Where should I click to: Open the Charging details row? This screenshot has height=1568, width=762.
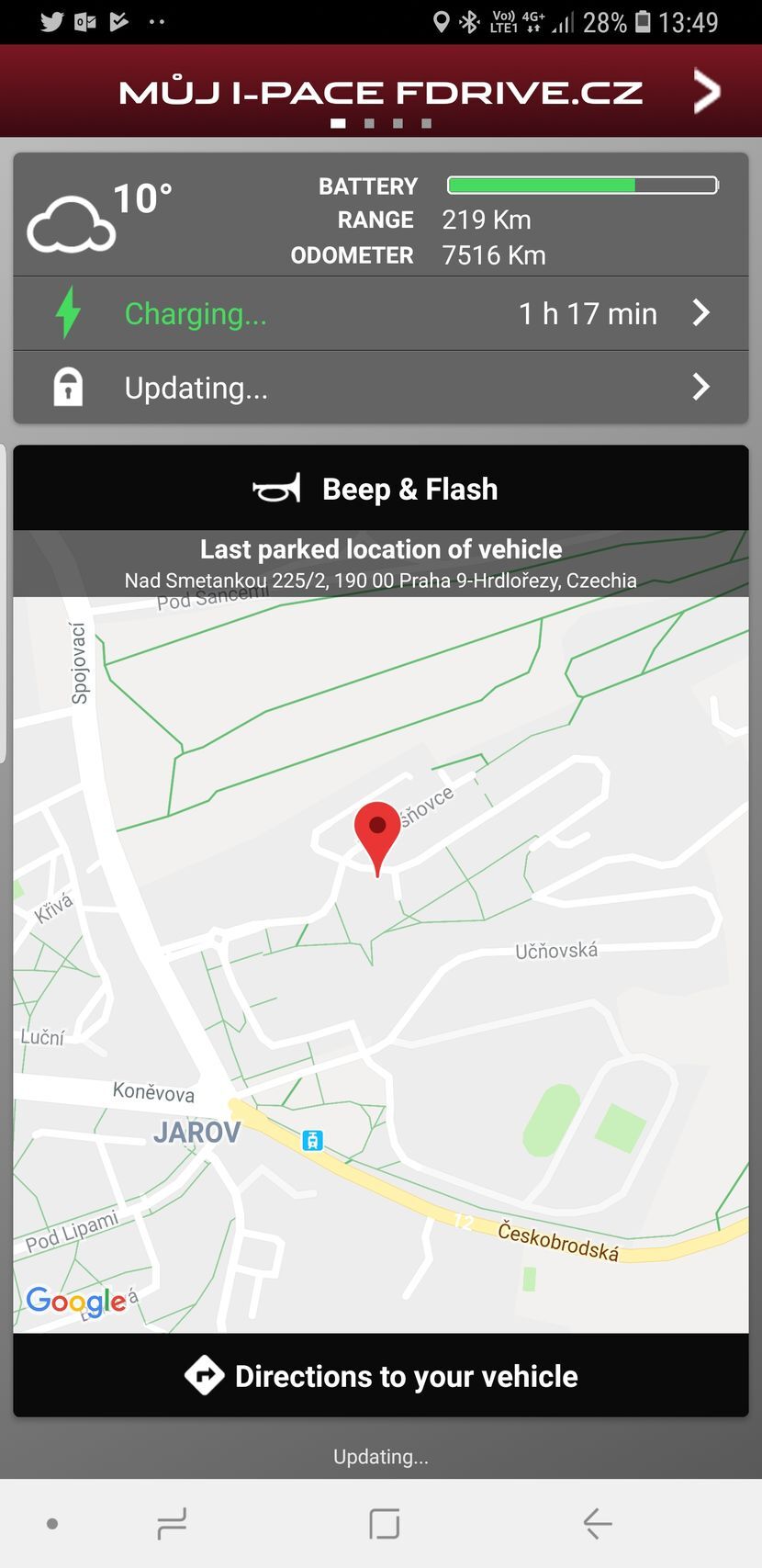click(380, 313)
